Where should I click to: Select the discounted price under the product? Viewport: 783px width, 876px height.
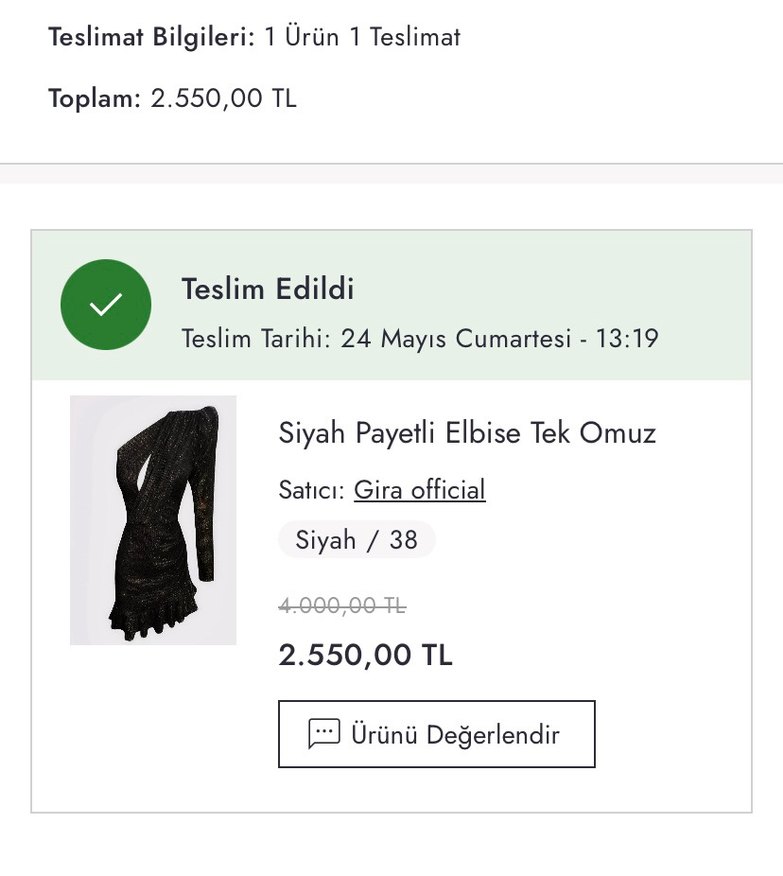coord(365,657)
